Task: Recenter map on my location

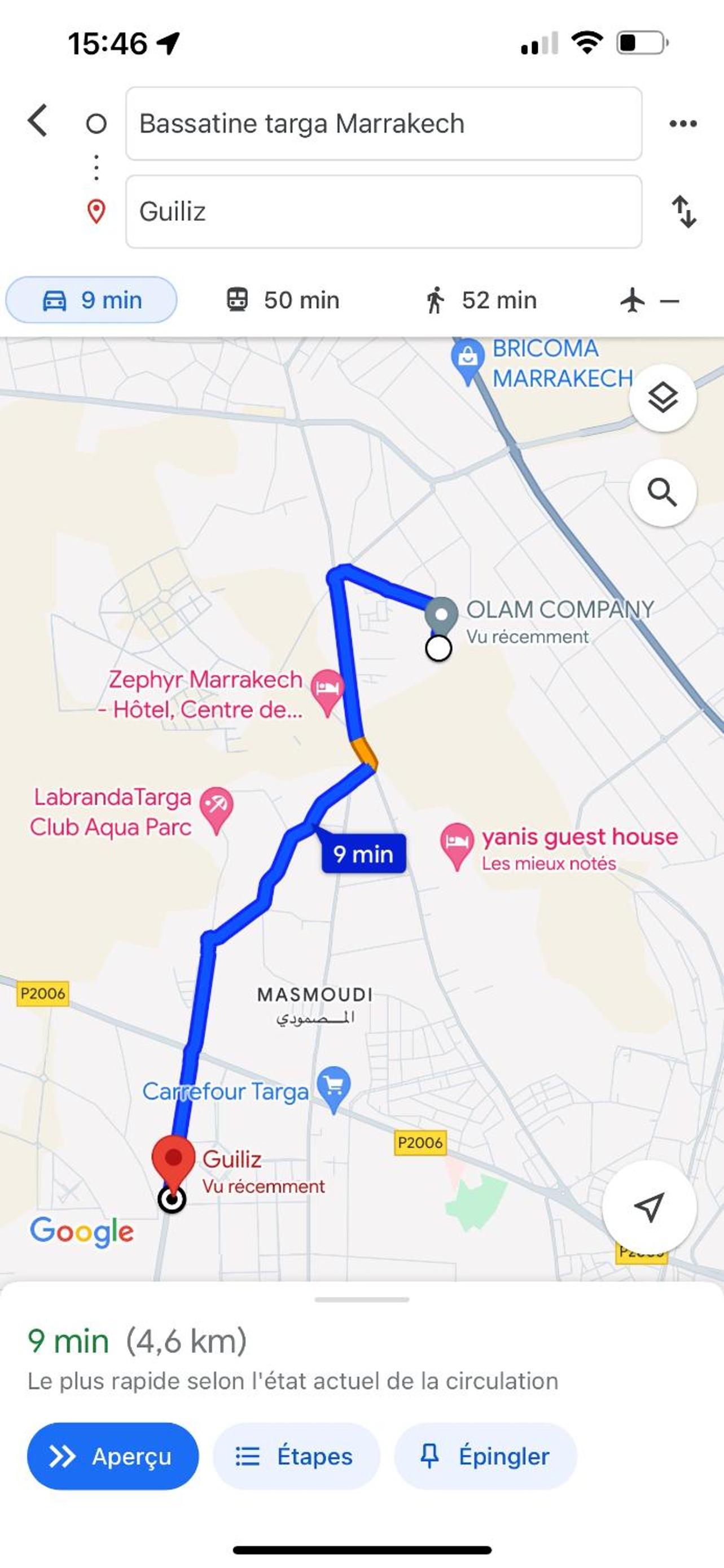Action: [649, 1206]
